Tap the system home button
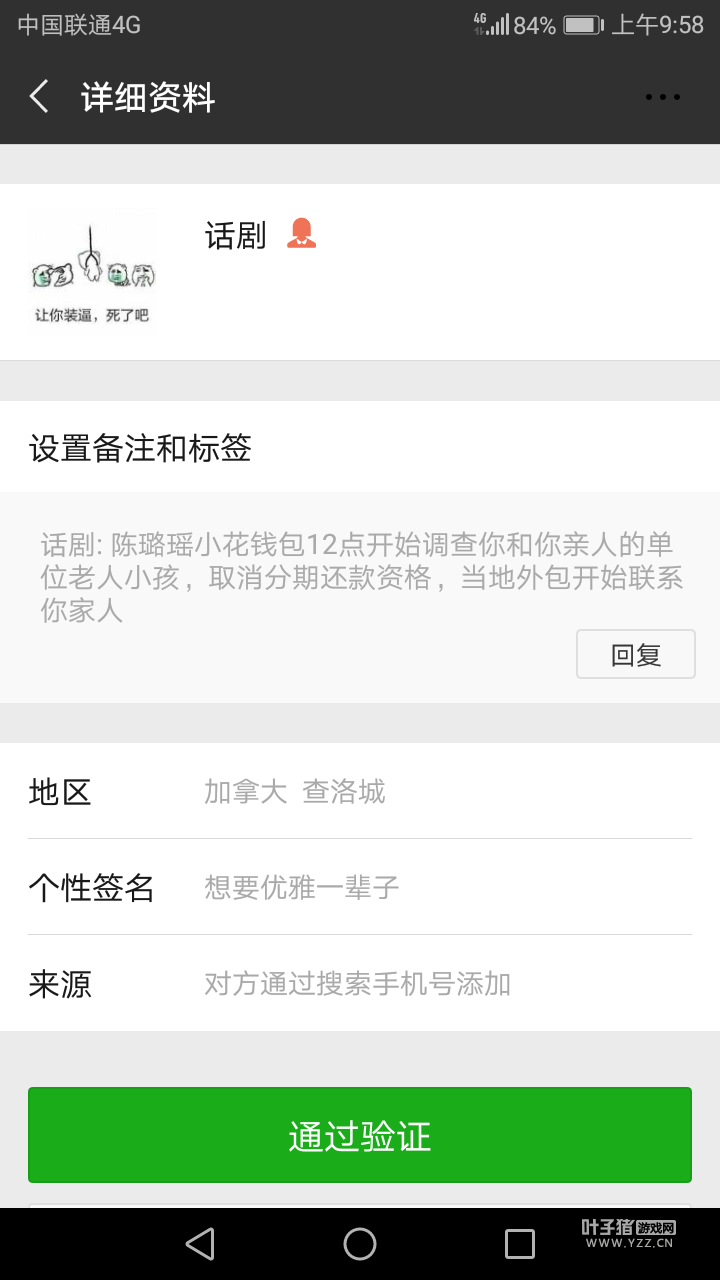The height and width of the screenshot is (1280, 720). click(x=360, y=1244)
